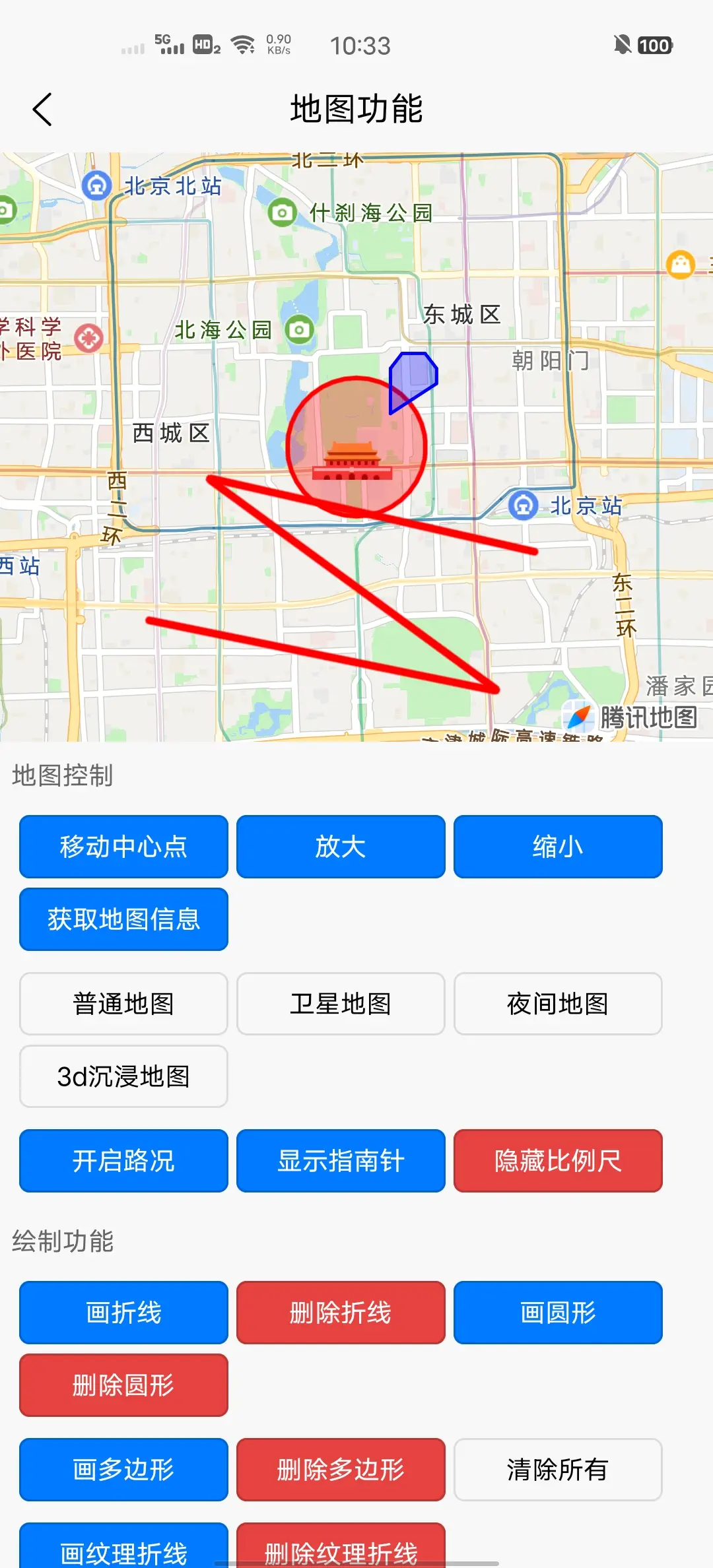The image size is (713, 1568).
Task: Select the 卫星地图 satellite view
Action: [341, 1004]
